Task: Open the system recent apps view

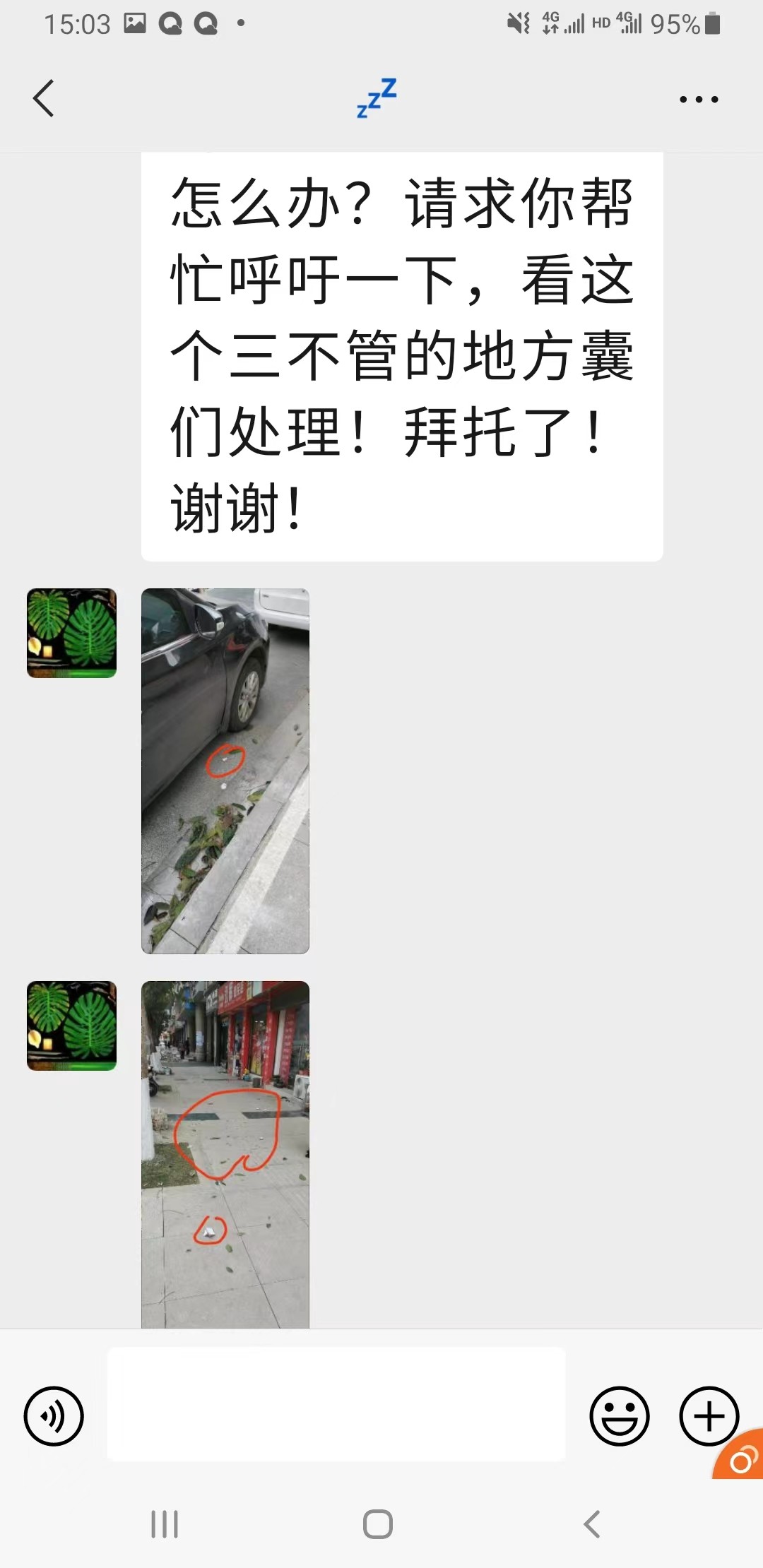Action: pos(165,1524)
